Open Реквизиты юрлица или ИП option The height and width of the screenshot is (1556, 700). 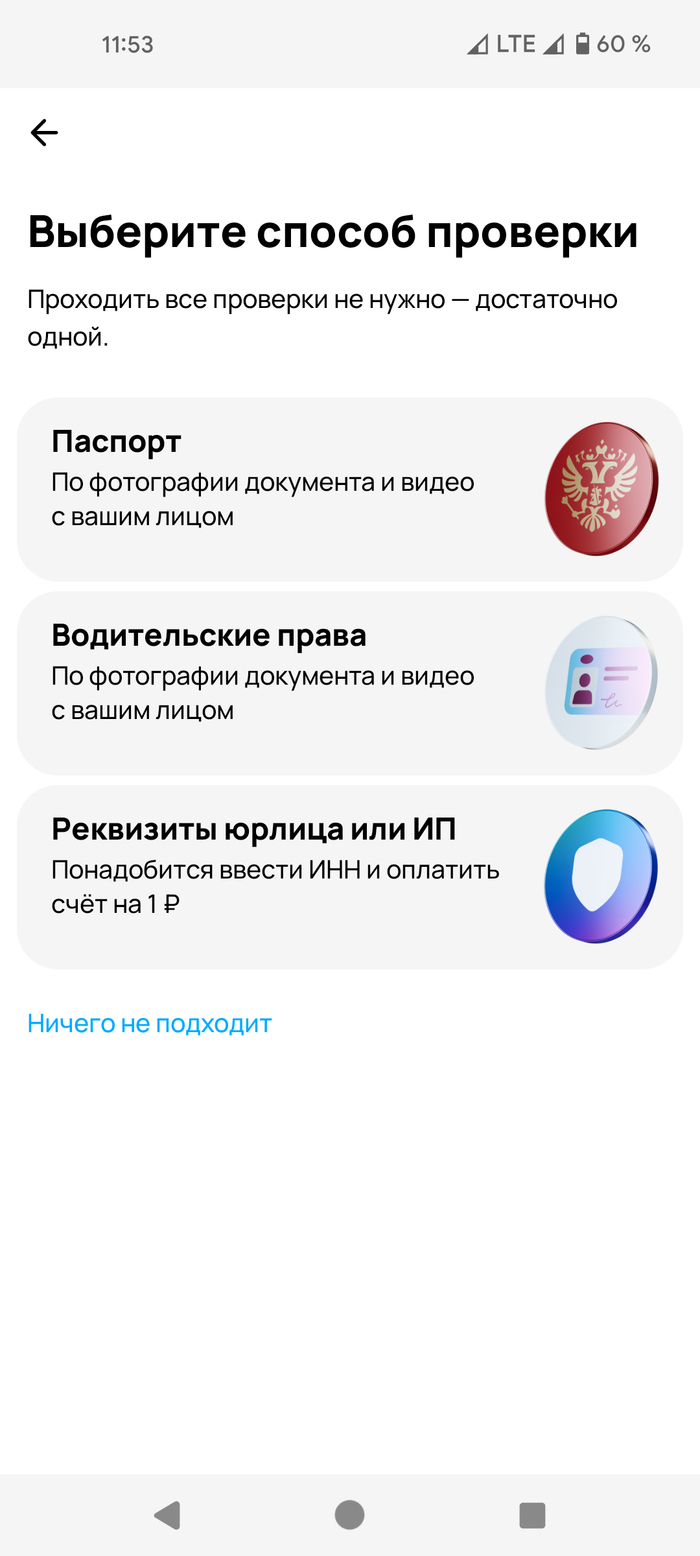(349, 877)
